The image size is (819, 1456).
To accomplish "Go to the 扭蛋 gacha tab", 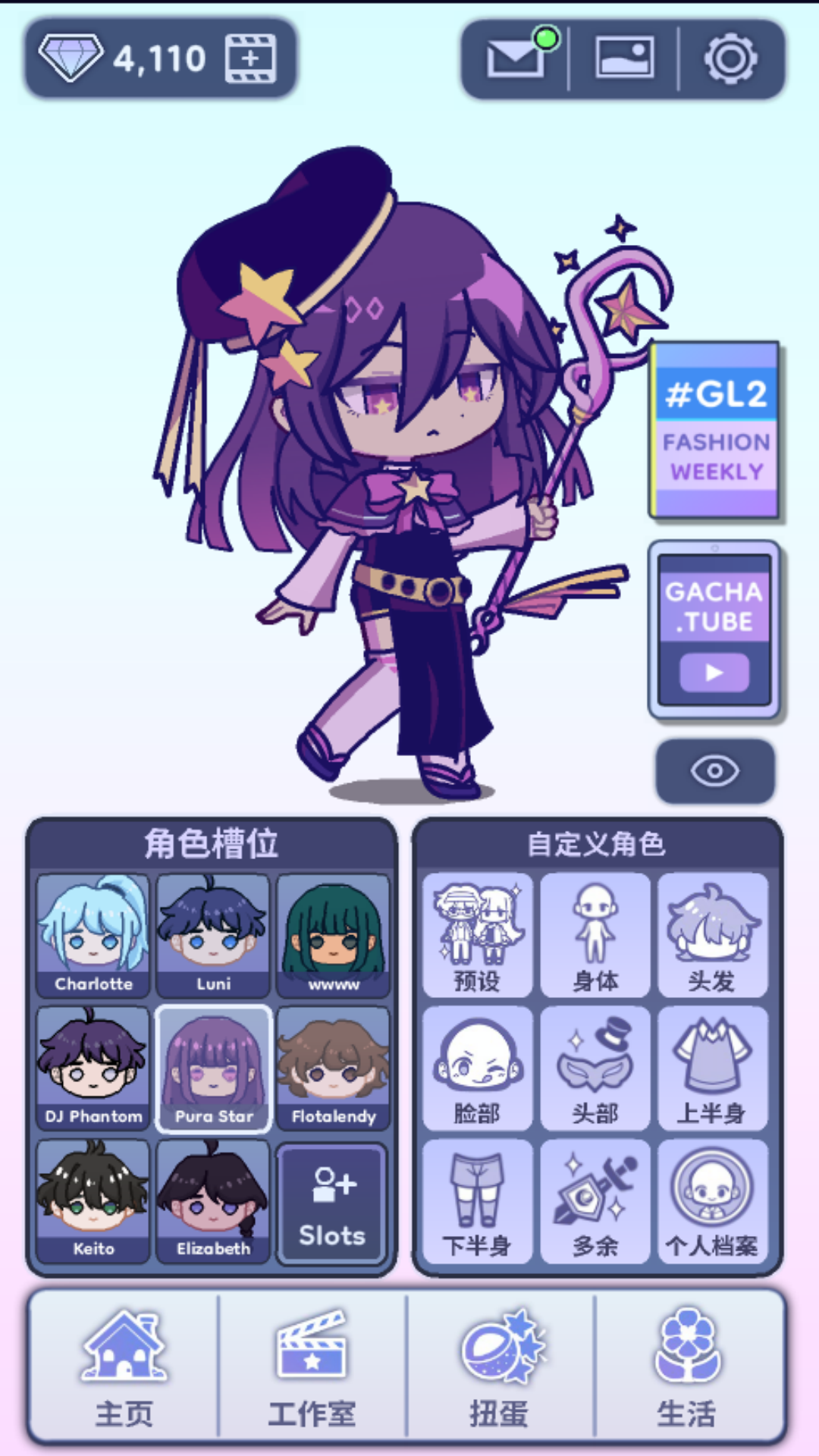I will pos(500,1367).
